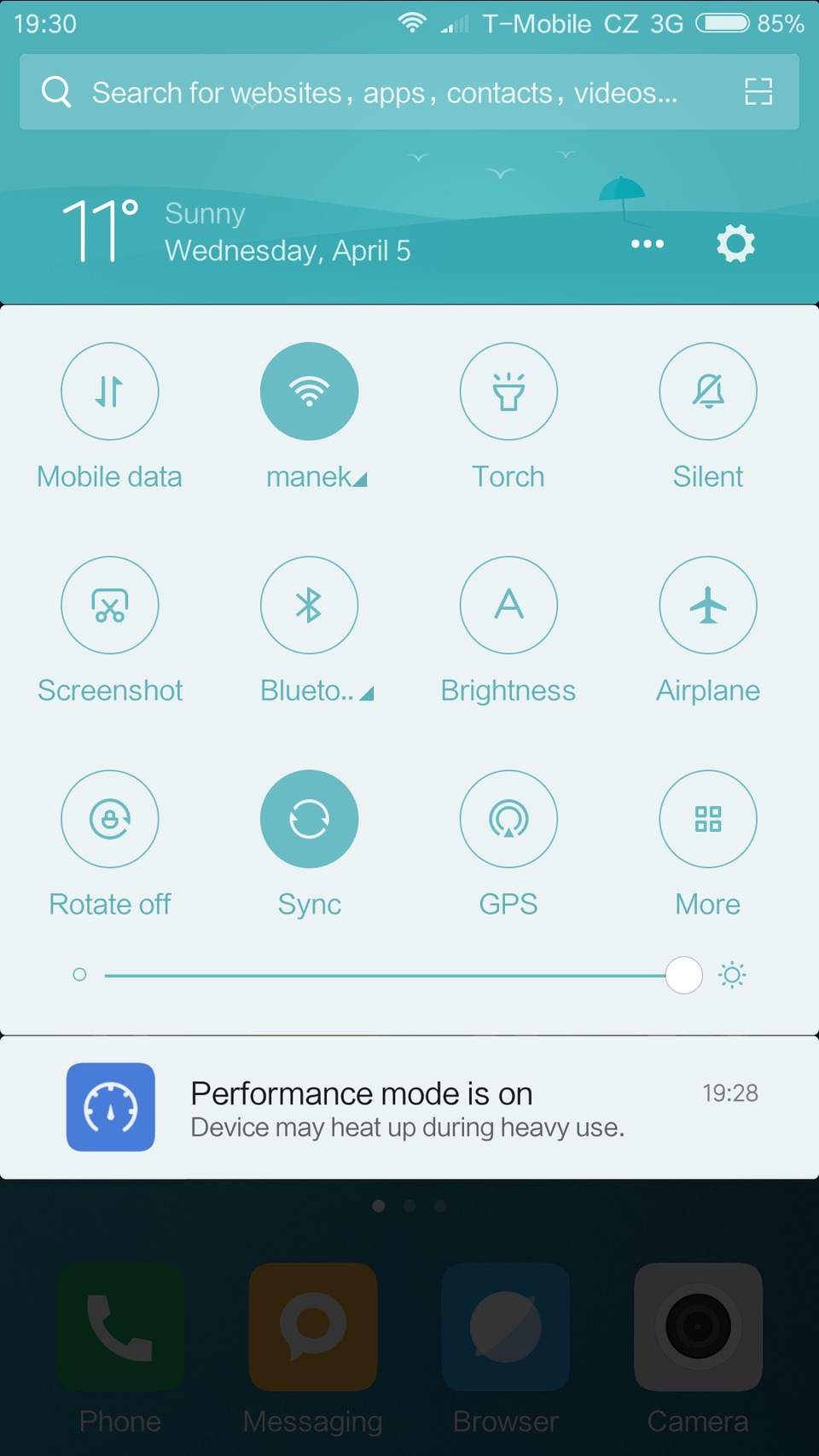
Task: Open GPS settings
Action: (x=508, y=819)
